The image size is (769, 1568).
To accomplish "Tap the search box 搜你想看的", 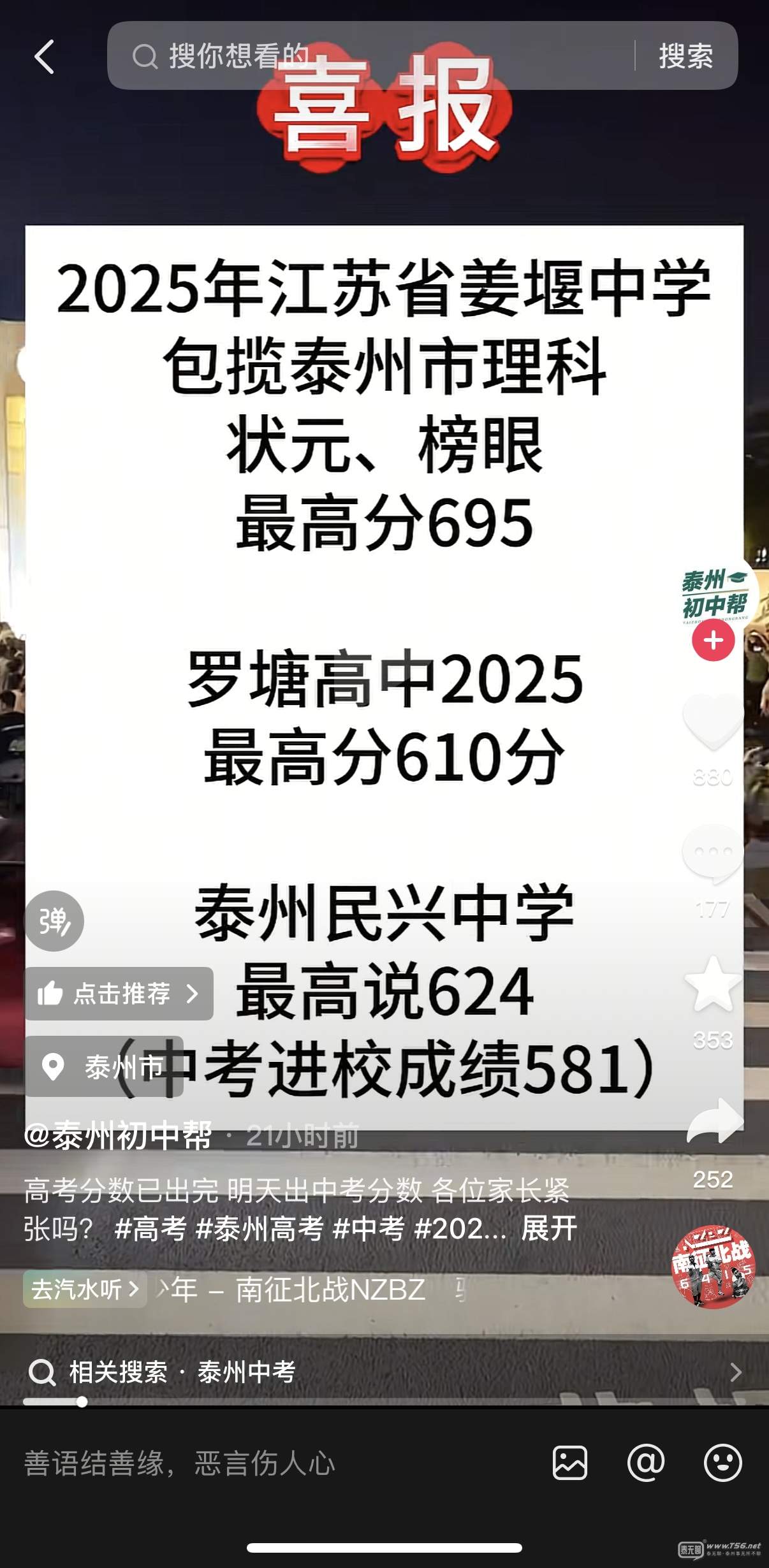I will coord(370,56).
